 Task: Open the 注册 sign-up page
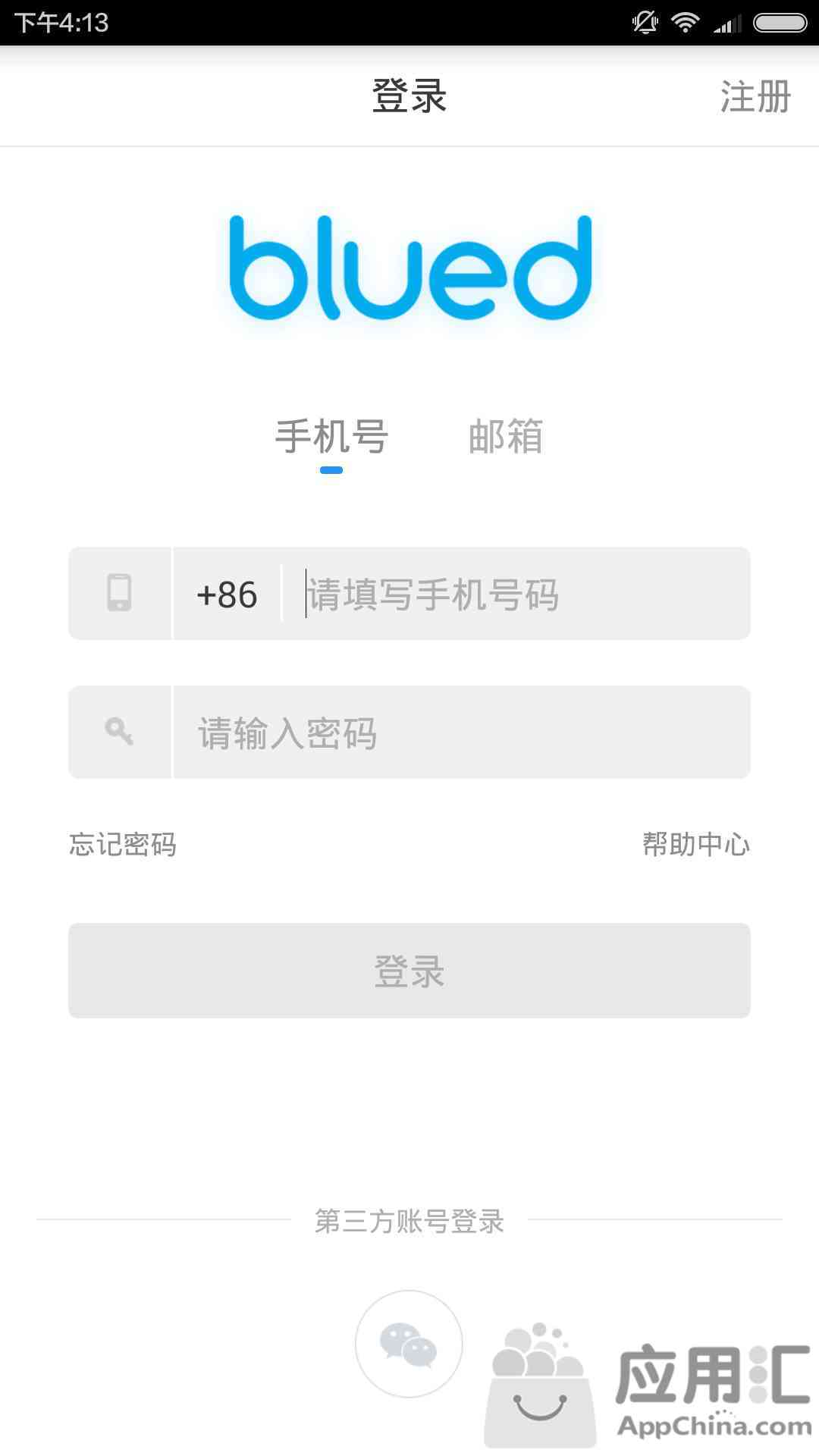[755, 97]
